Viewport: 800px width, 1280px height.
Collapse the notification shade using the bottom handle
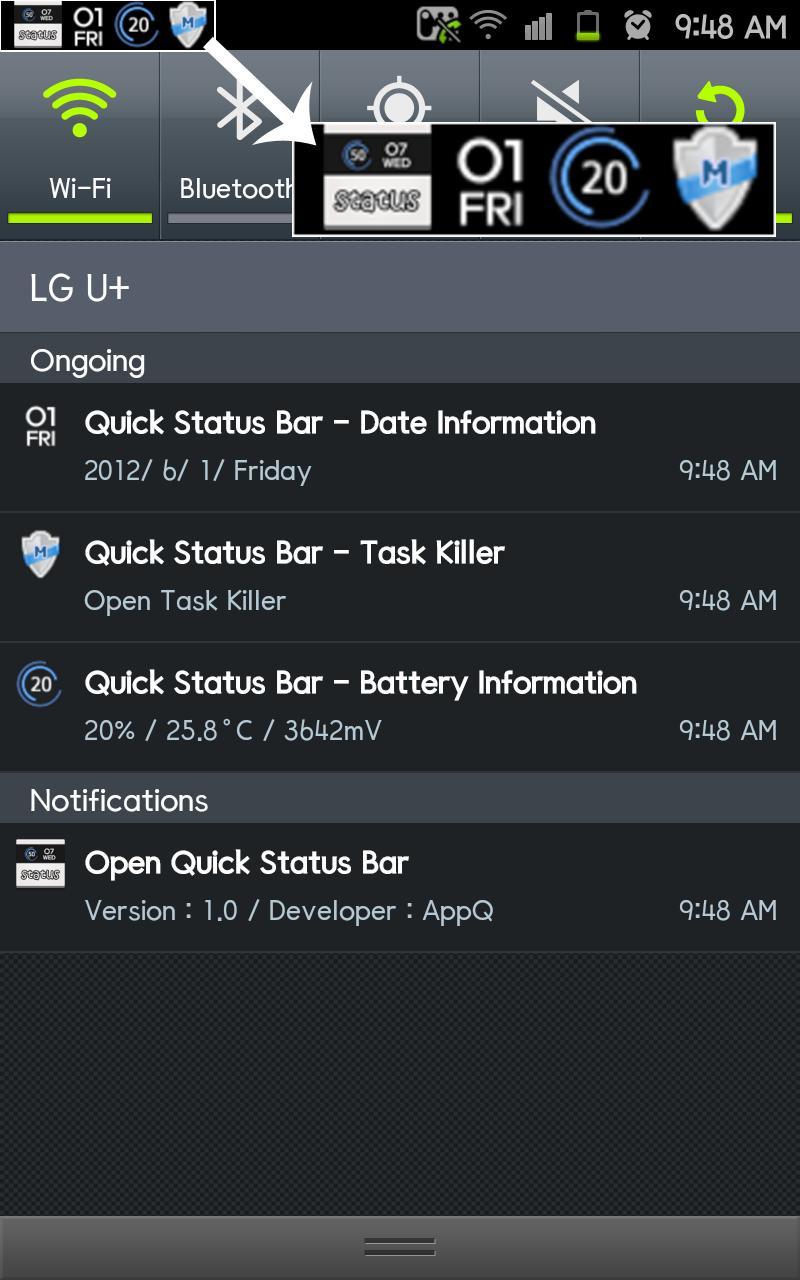point(398,1246)
